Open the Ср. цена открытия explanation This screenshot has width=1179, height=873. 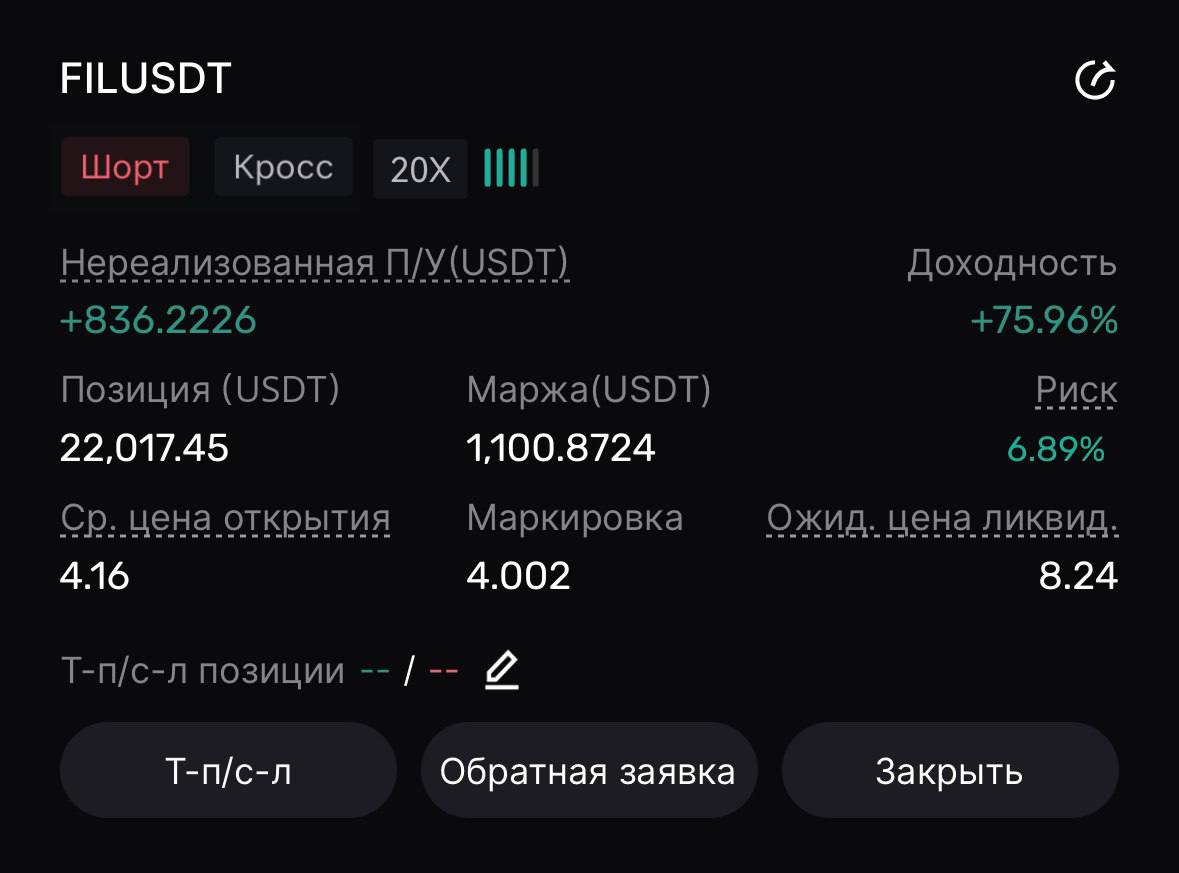pos(225,518)
